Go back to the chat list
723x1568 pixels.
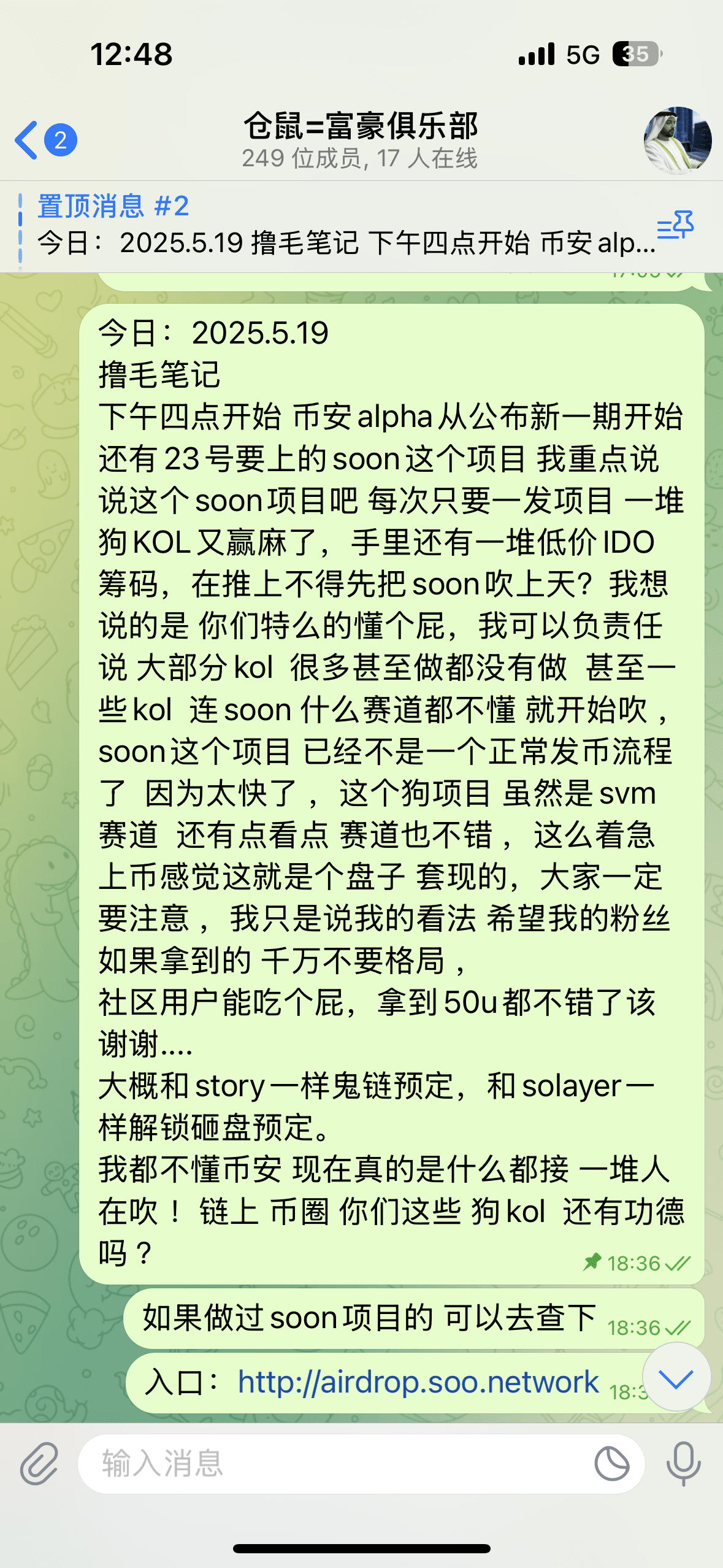pos(28,140)
